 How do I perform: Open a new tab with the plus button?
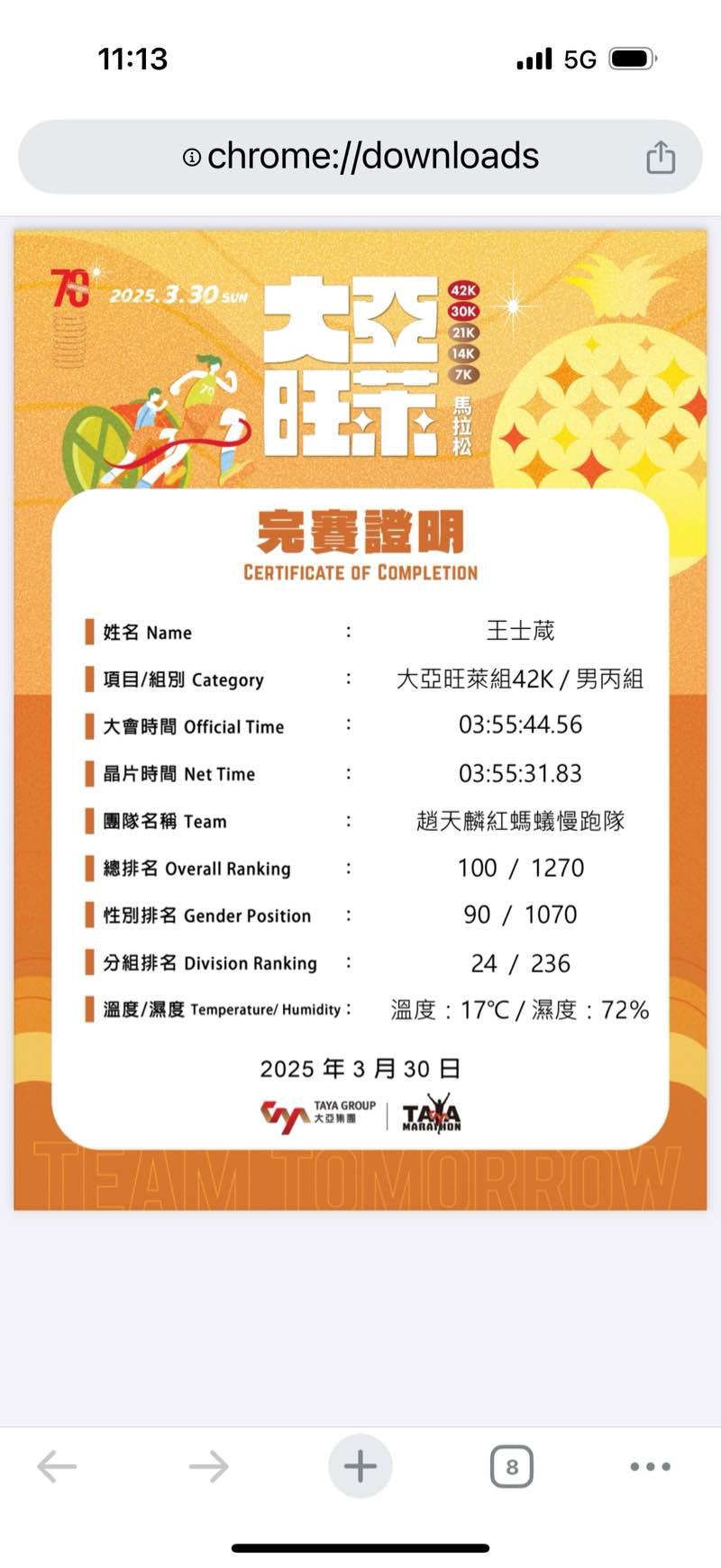tap(360, 1466)
